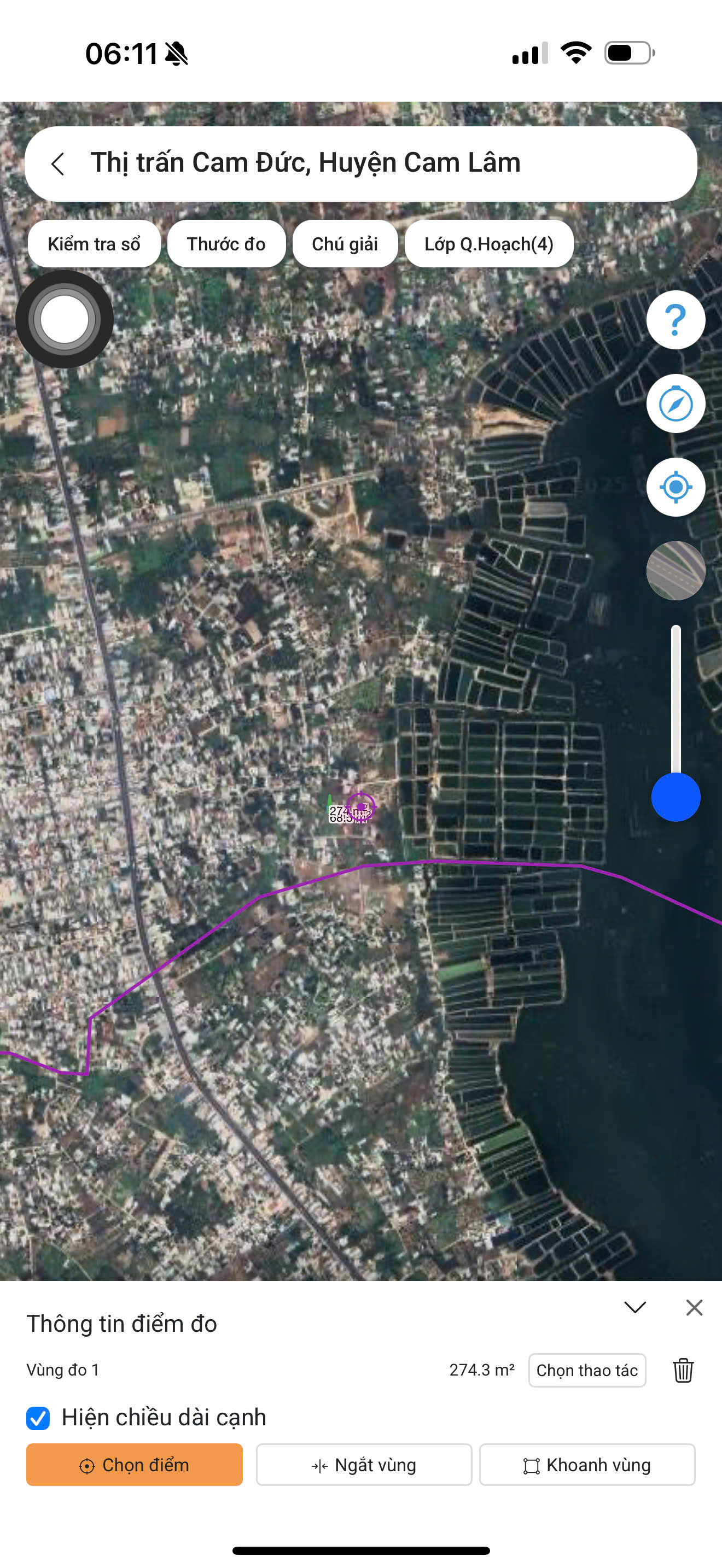Tap the Kiểm tra sổ chip
Image resolution: width=722 pixels, height=1568 pixels.
click(95, 244)
